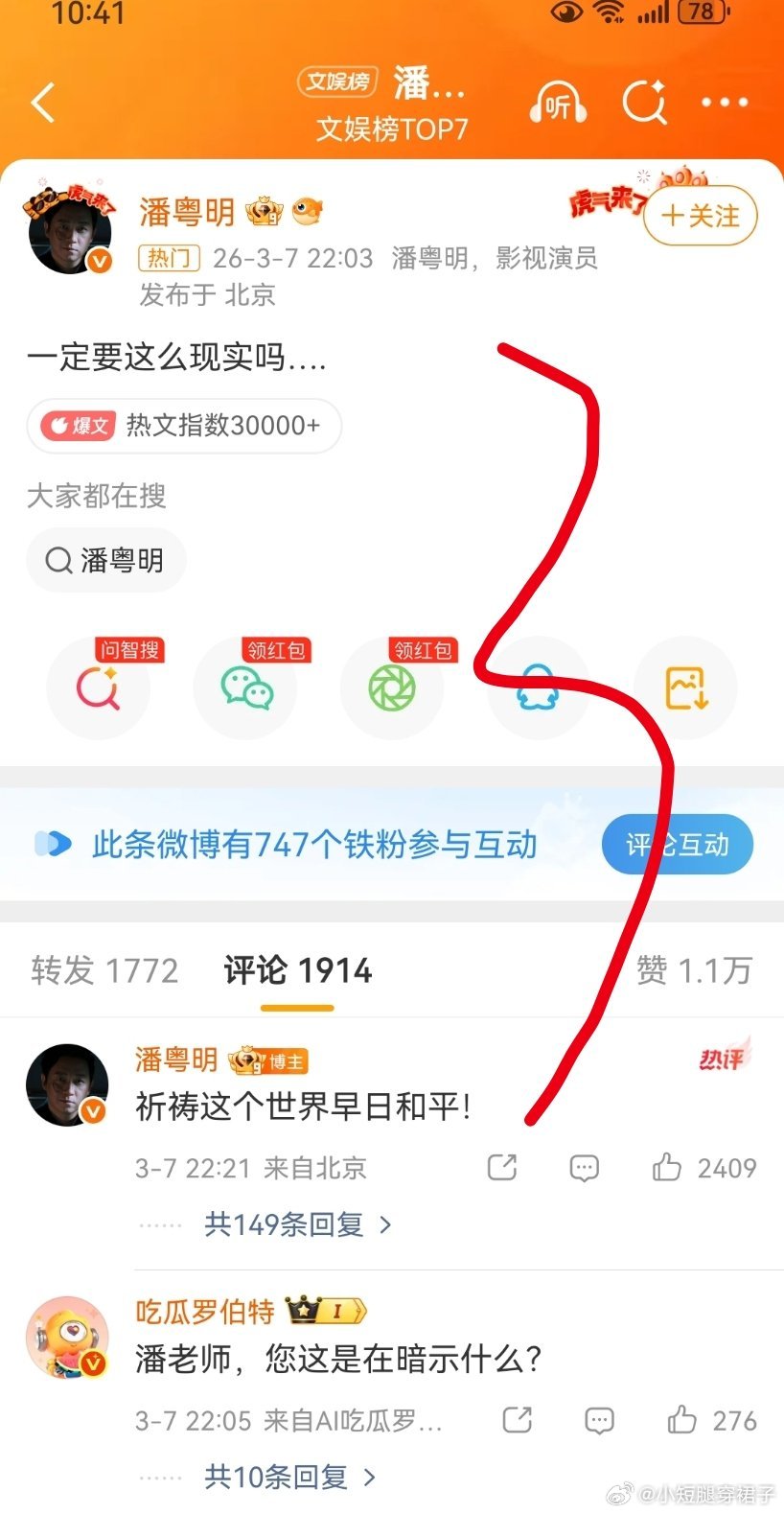Go back using the back arrow
The image size is (784, 1514).
[40, 104]
